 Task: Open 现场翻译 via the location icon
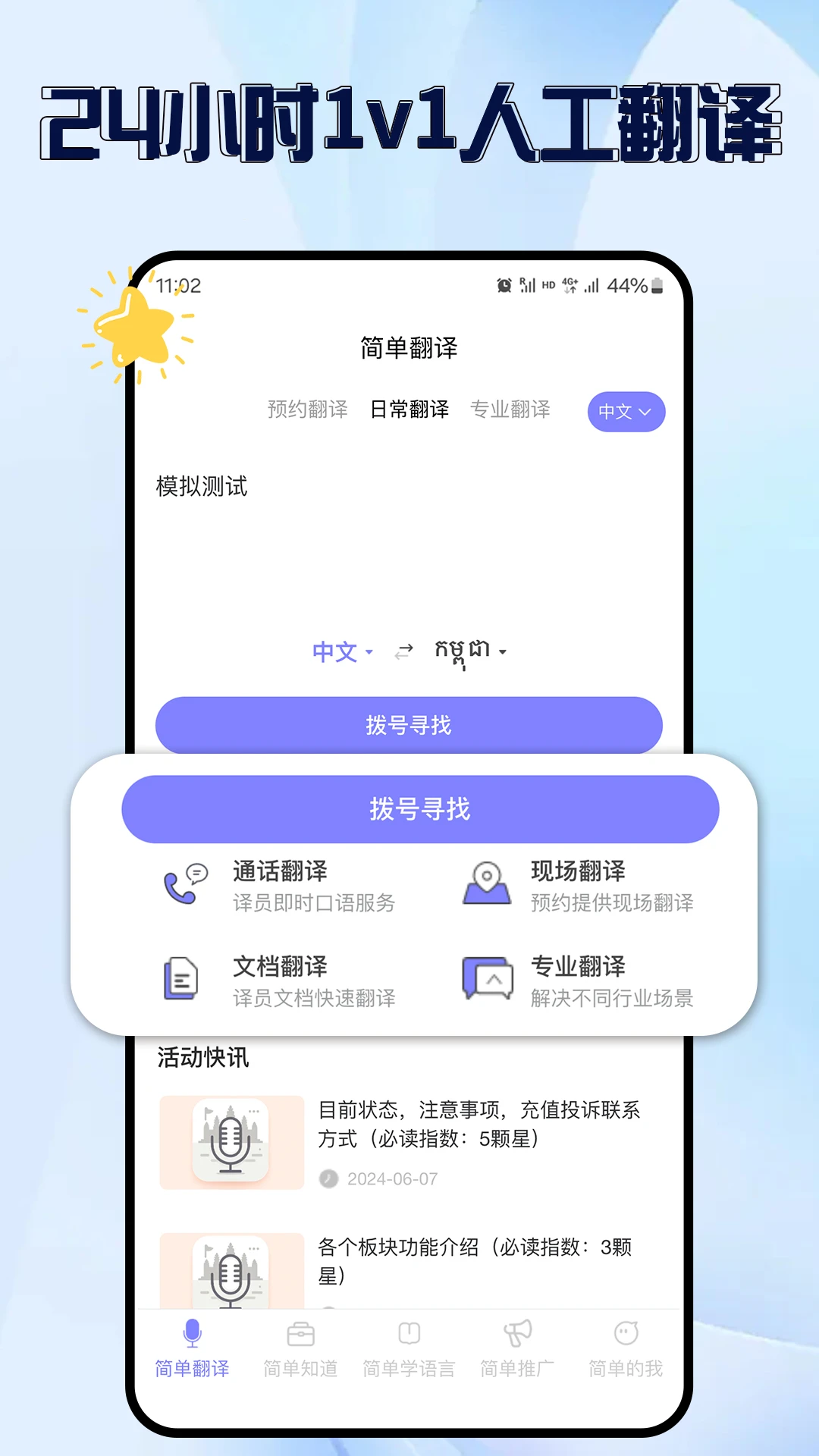[x=485, y=885]
